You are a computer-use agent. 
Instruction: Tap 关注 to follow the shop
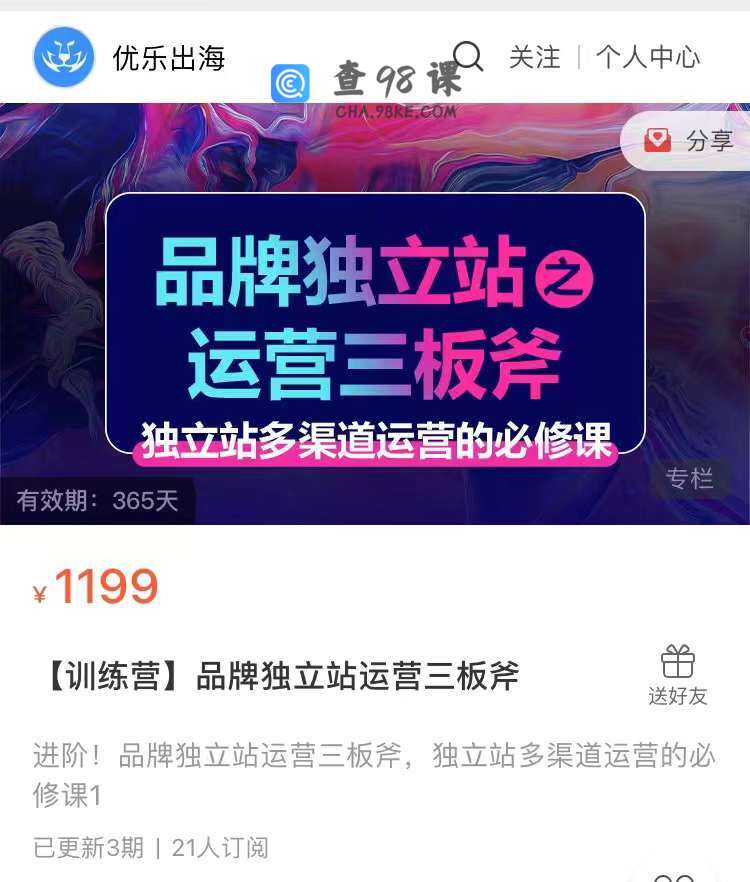tap(534, 57)
